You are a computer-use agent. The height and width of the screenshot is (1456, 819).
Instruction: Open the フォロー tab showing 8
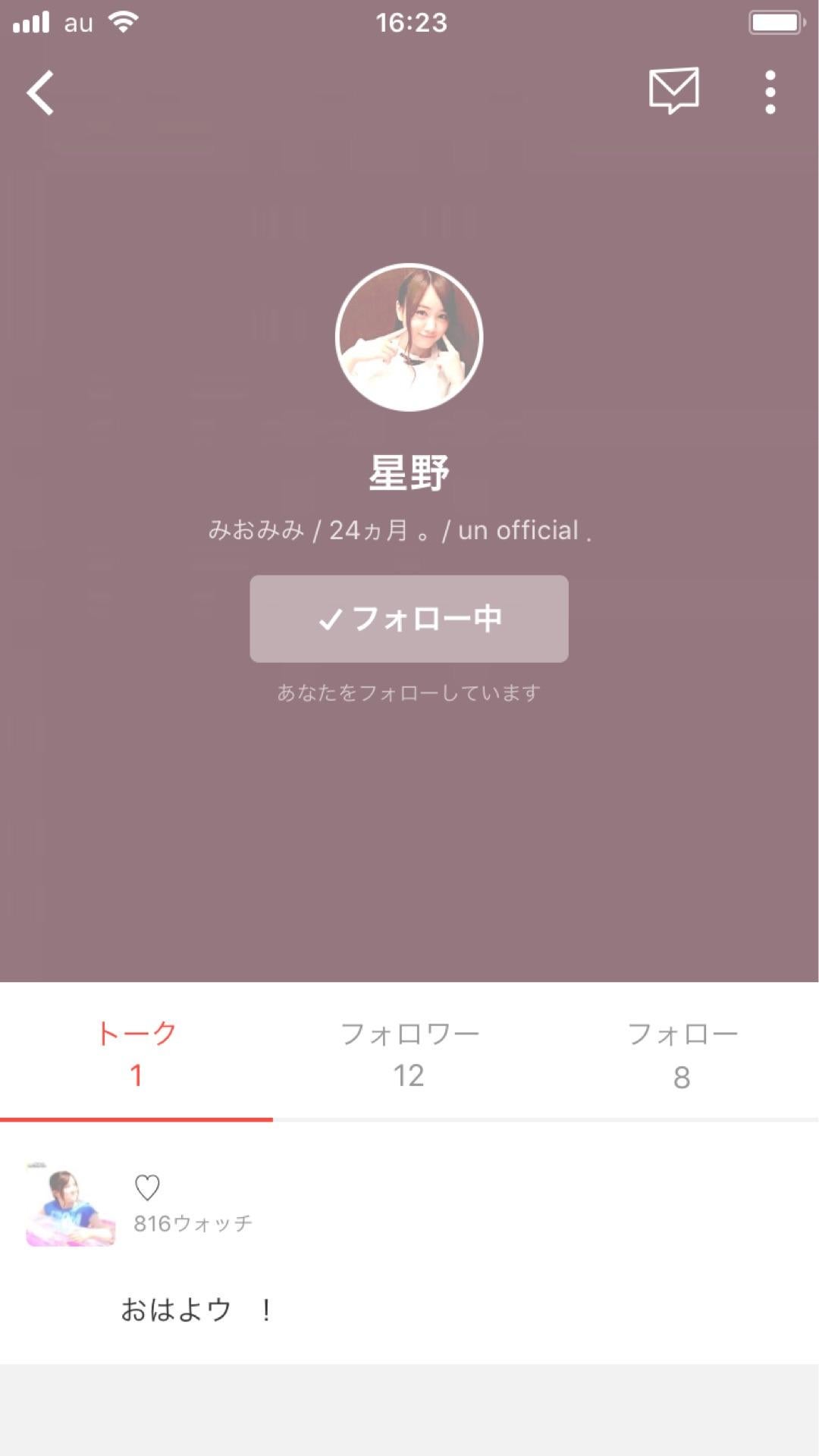coord(682,1054)
